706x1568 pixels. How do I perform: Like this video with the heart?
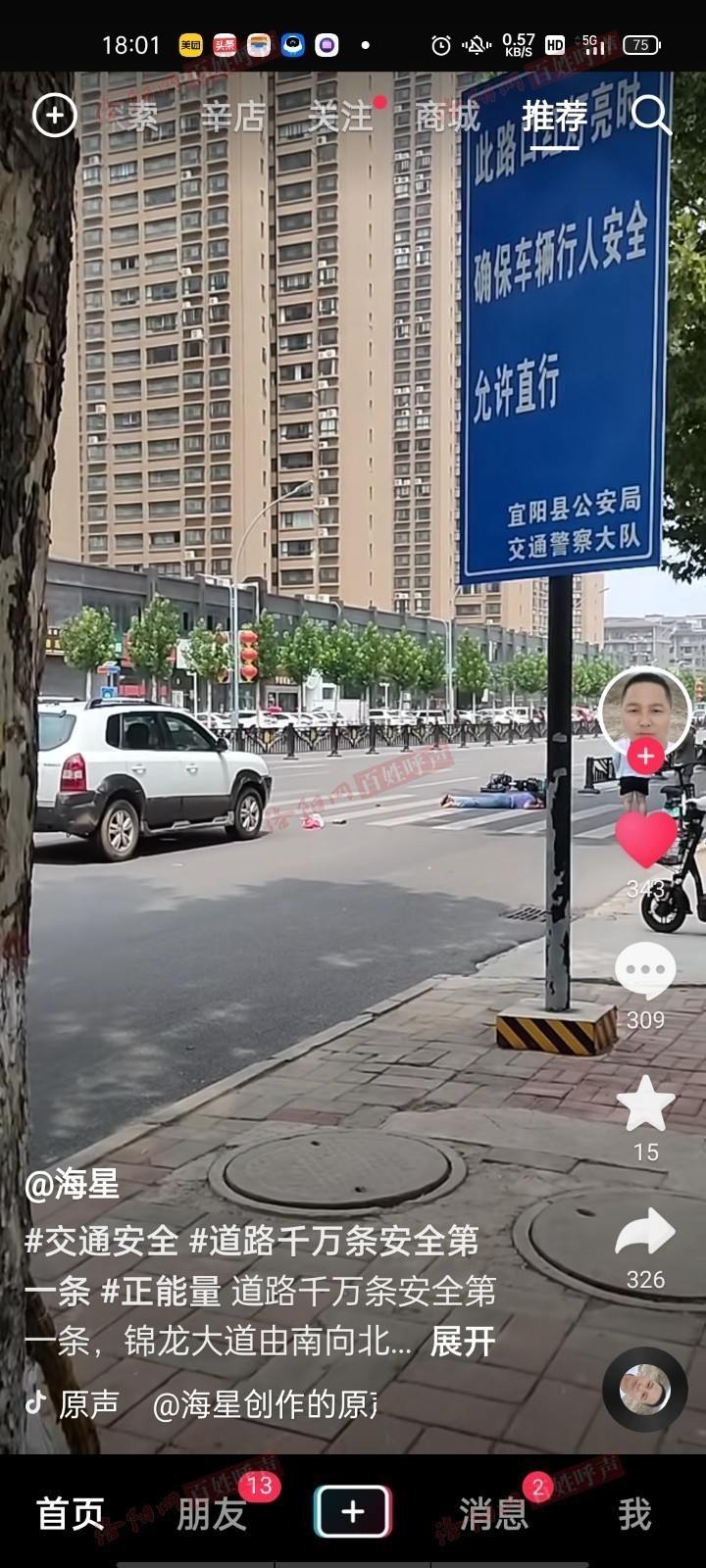645,839
